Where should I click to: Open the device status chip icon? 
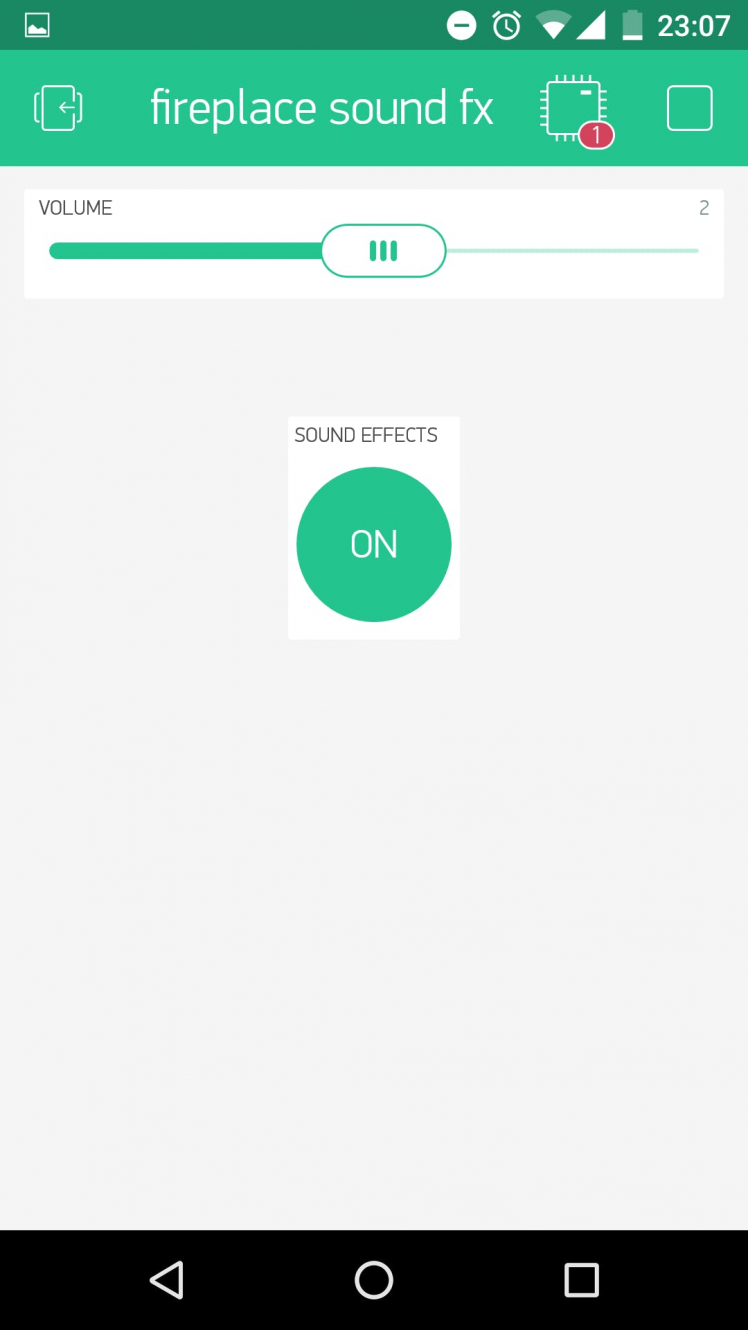(x=573, y=108)
